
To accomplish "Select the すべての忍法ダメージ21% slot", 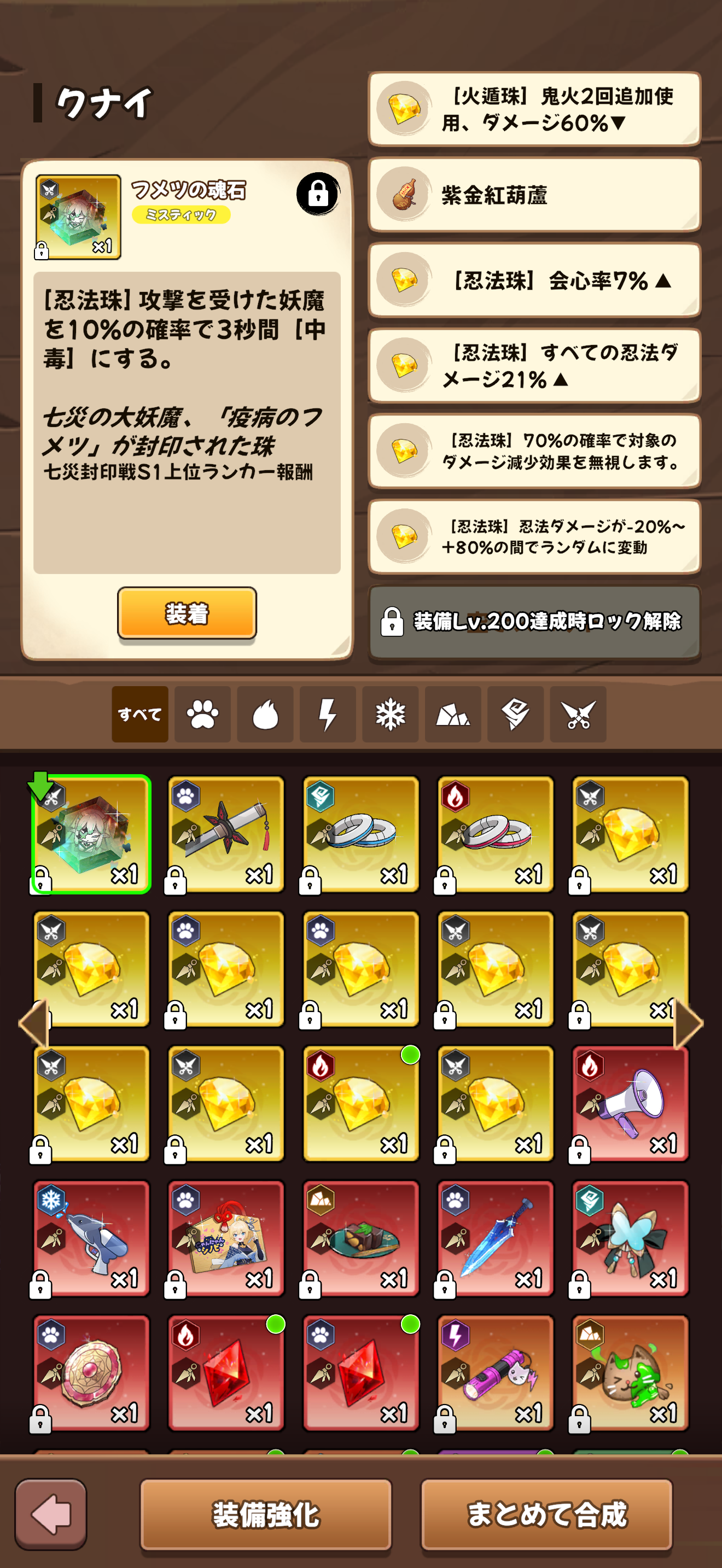I will pos(534,366).
